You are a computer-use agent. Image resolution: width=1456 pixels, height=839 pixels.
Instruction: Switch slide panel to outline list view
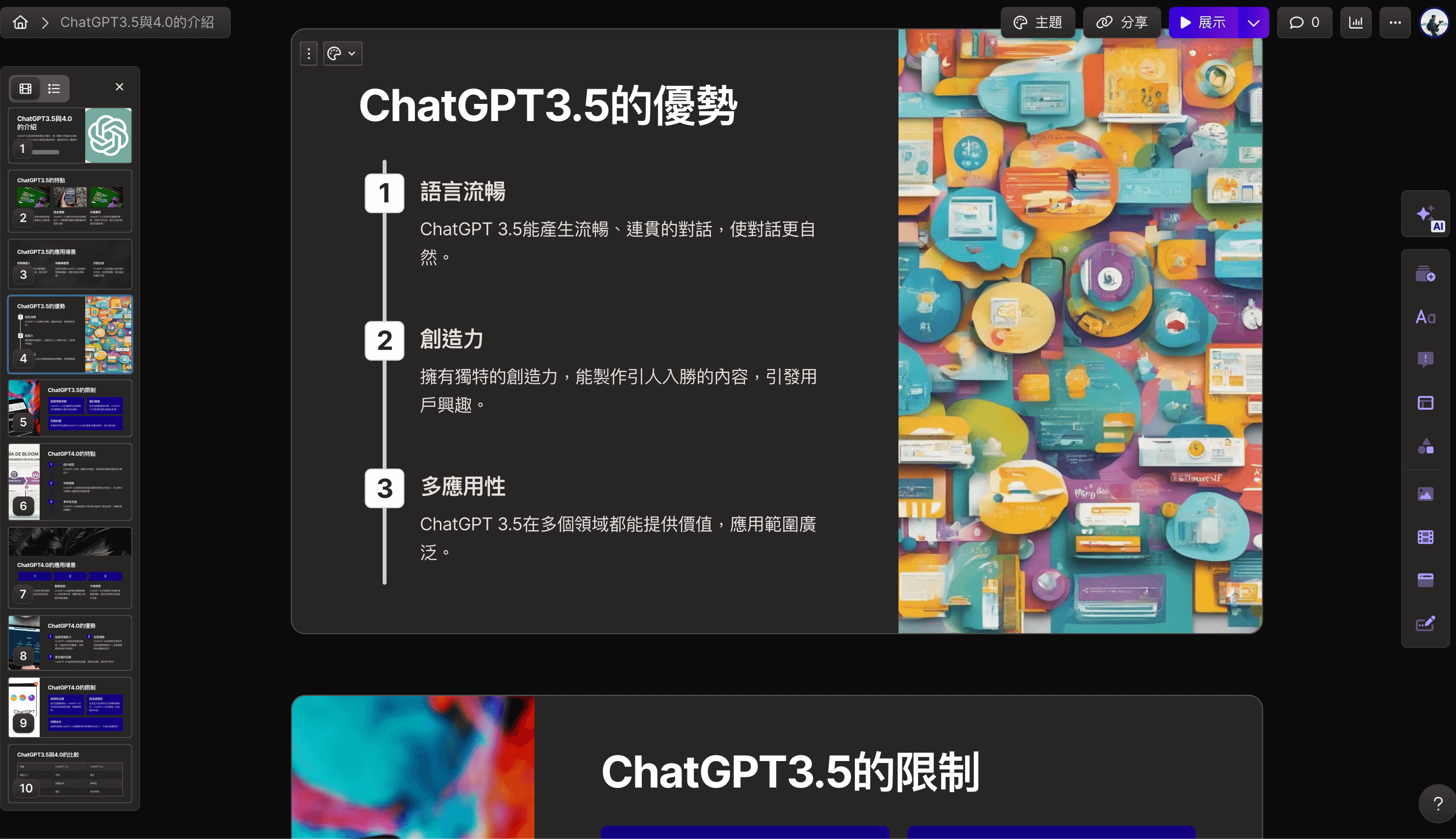tap(54, 88)
